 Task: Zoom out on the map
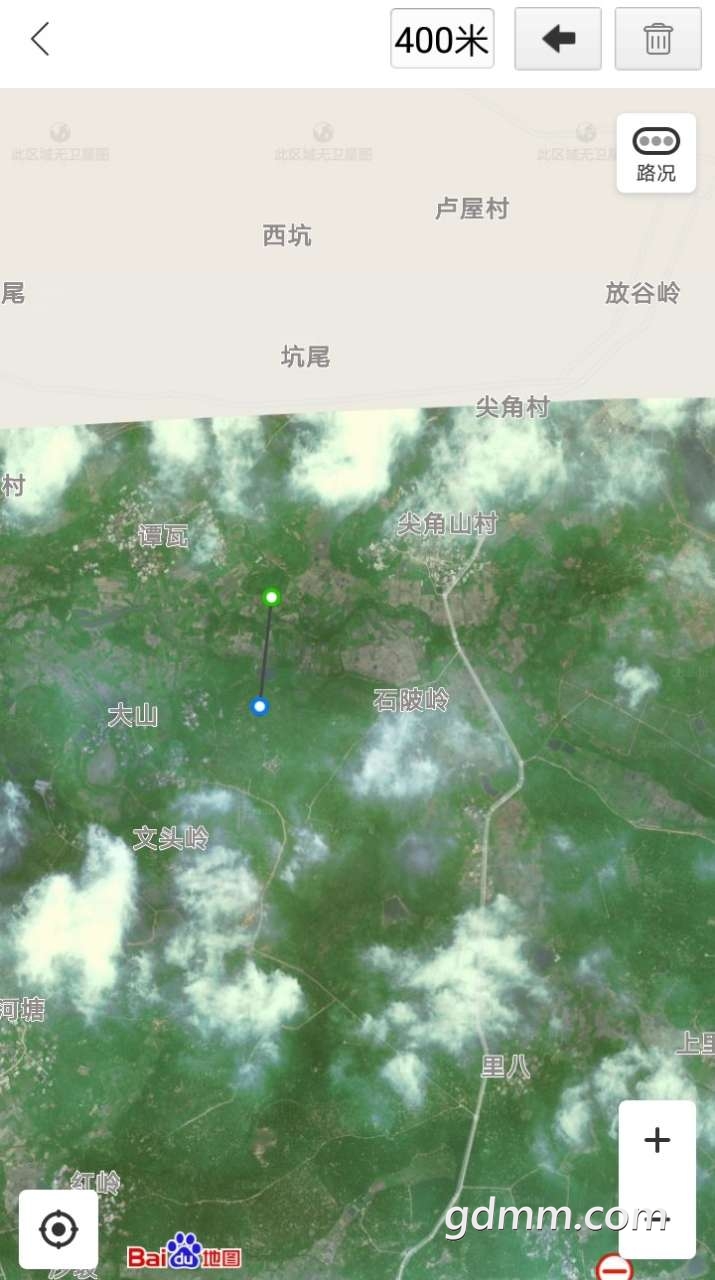(x=657, y=1218)
